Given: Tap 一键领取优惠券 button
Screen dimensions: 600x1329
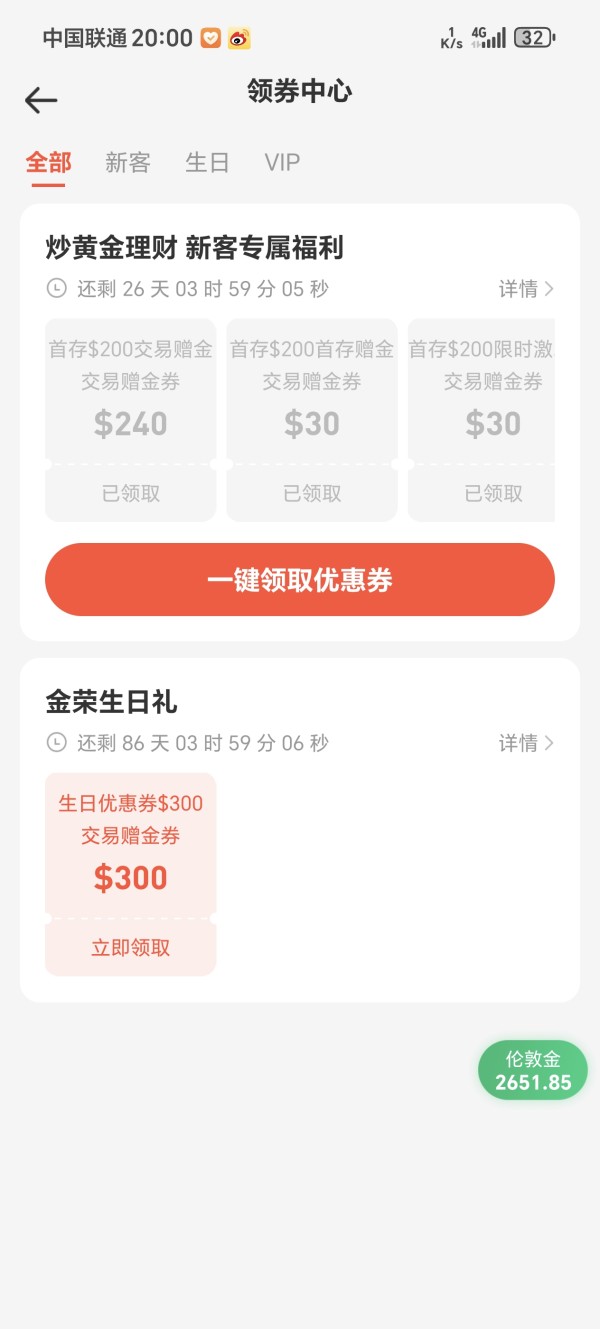Looking at the screenshot, I should (300, 580).
